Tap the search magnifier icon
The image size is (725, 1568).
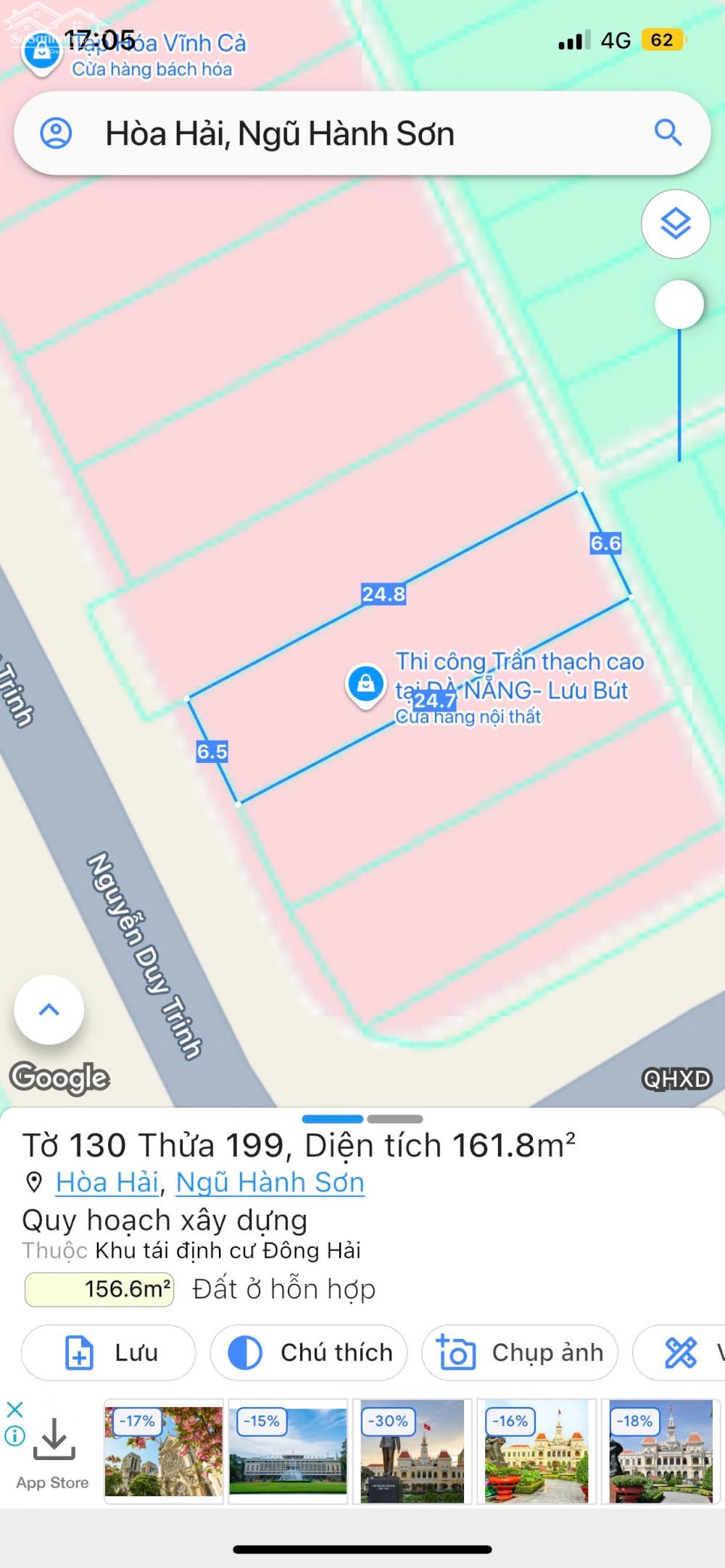668,133
